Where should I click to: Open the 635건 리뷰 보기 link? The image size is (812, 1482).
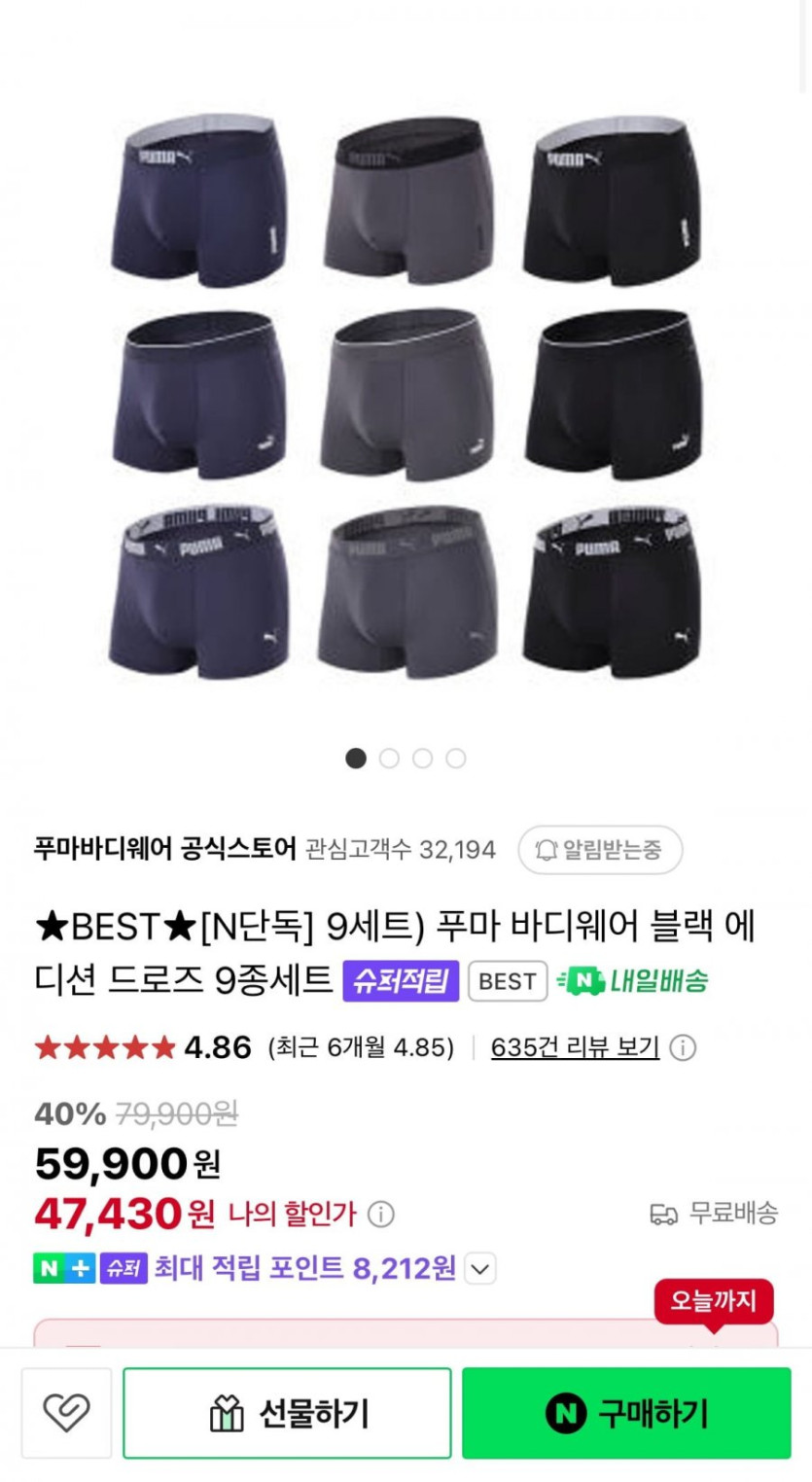[575, 1047]
